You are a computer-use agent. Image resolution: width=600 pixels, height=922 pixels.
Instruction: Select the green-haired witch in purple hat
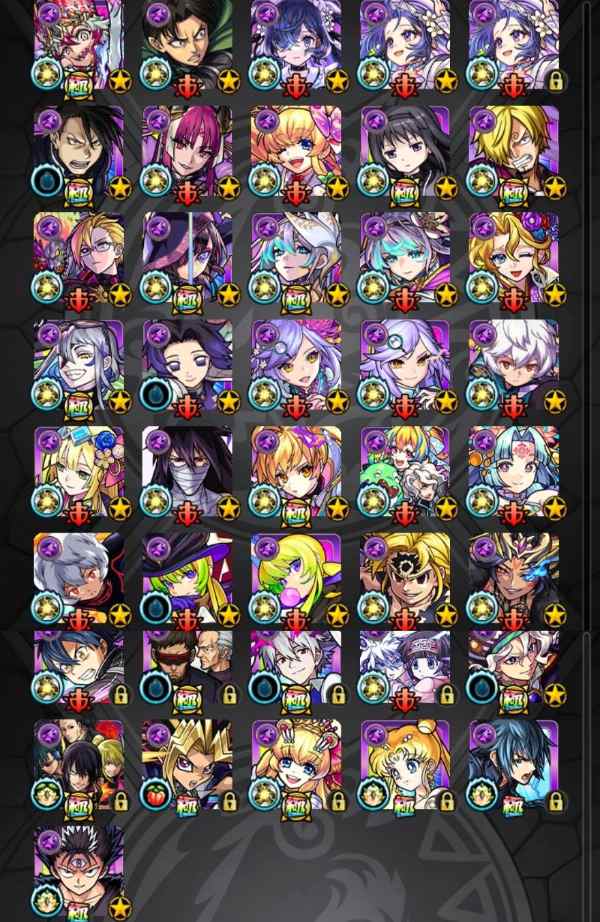tap(187, 580)
